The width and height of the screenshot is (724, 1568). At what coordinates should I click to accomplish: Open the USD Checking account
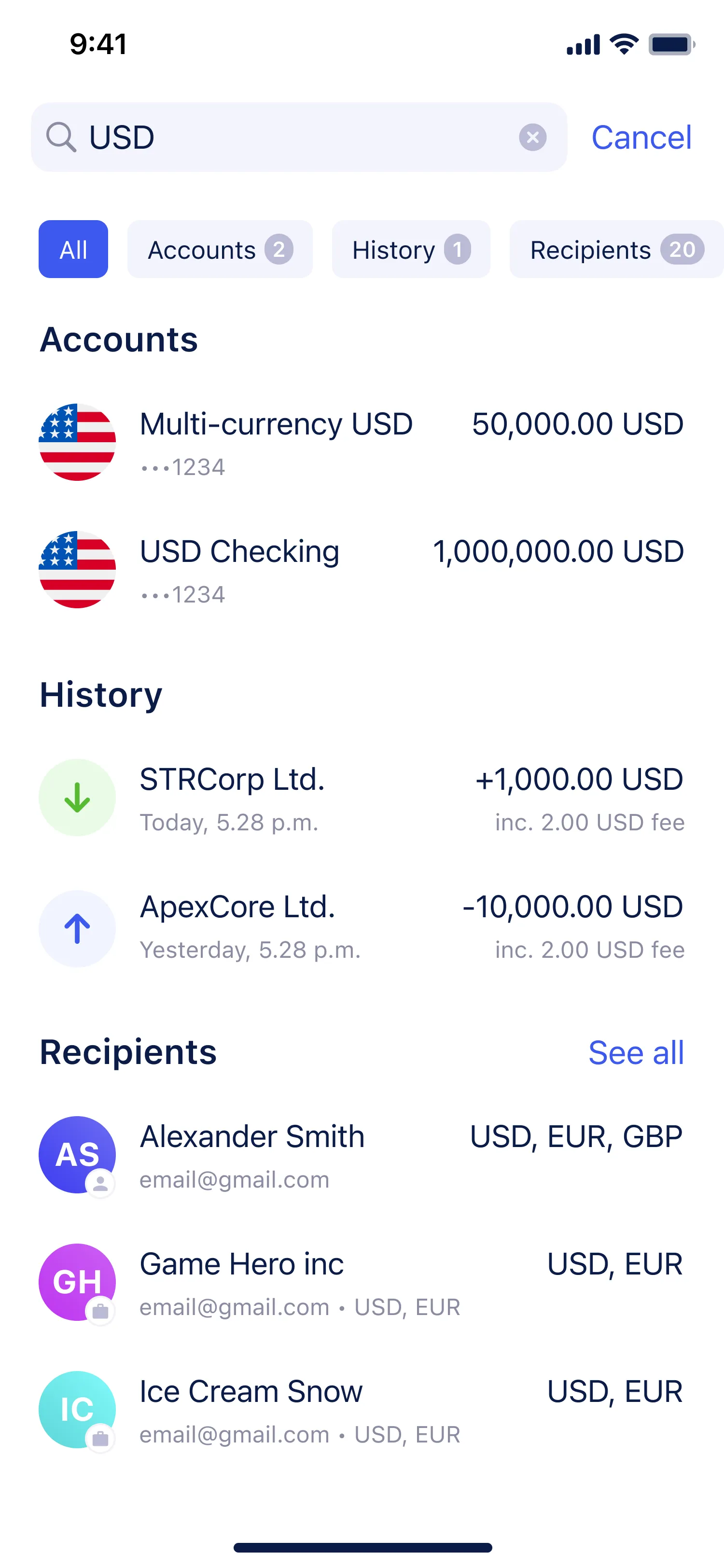(362, 570)
